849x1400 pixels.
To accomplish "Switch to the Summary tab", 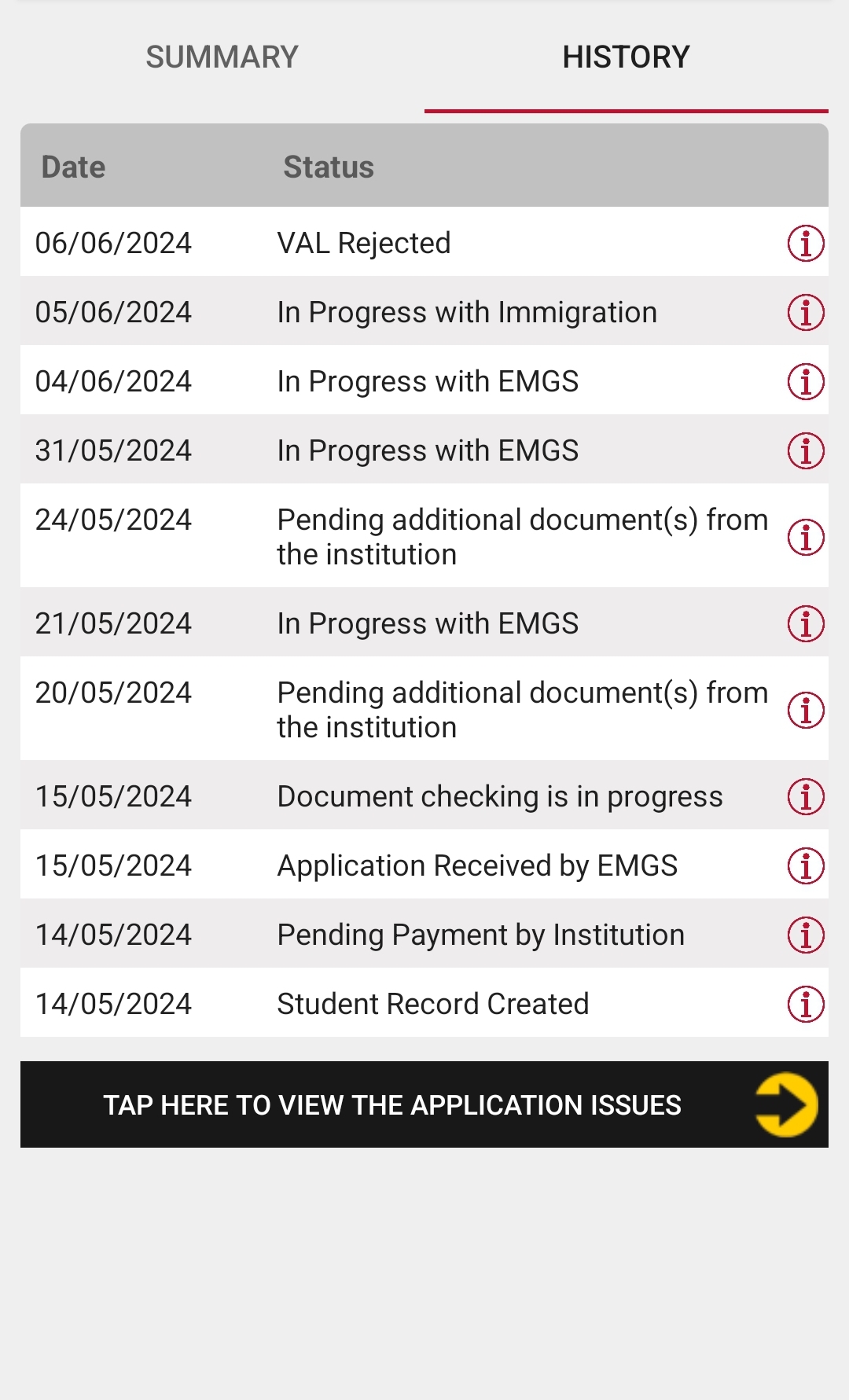I will pos(222,57).
